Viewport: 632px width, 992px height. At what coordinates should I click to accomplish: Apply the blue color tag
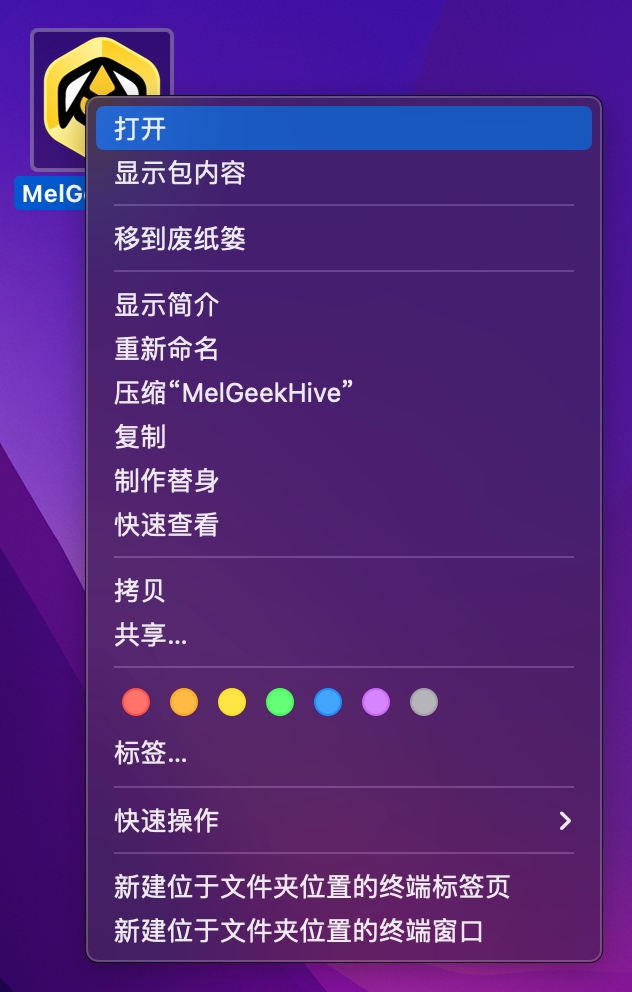(x=328, y=702)
